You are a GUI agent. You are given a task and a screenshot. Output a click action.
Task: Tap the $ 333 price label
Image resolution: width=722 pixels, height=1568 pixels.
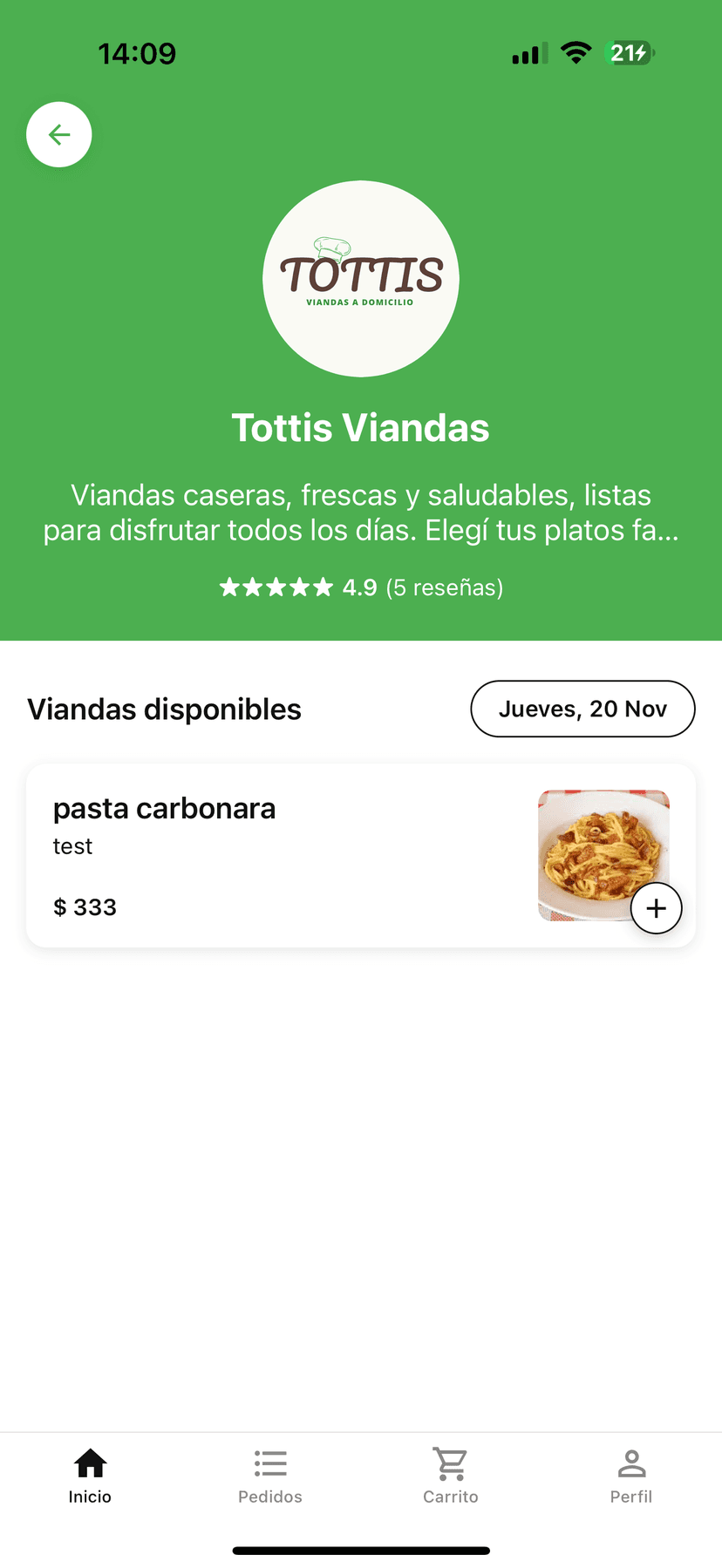85,907
